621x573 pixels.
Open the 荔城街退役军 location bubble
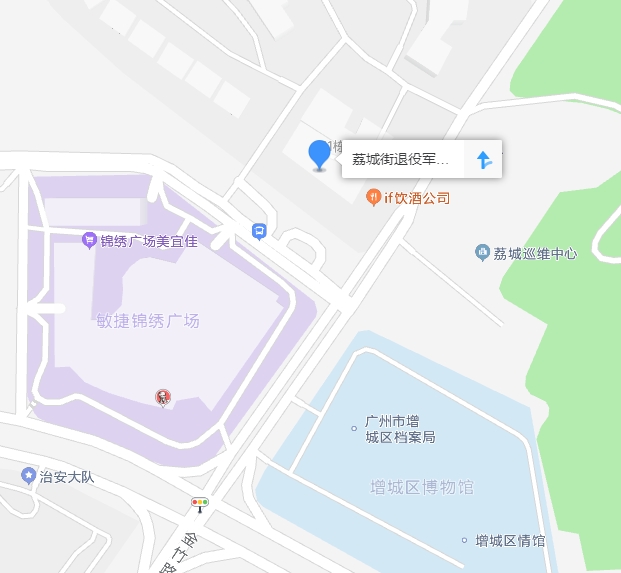point(403,159)
